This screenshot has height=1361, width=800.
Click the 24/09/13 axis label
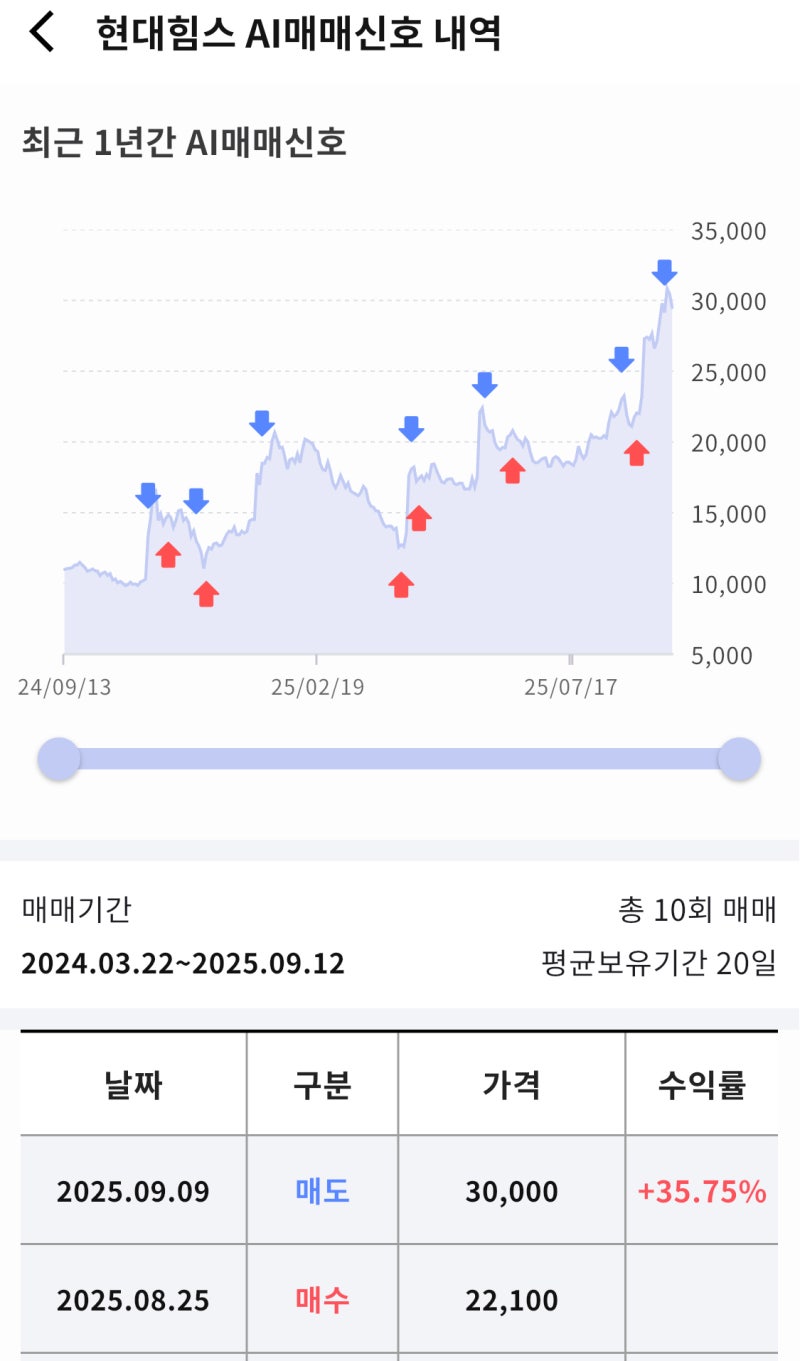click(63, 687)
